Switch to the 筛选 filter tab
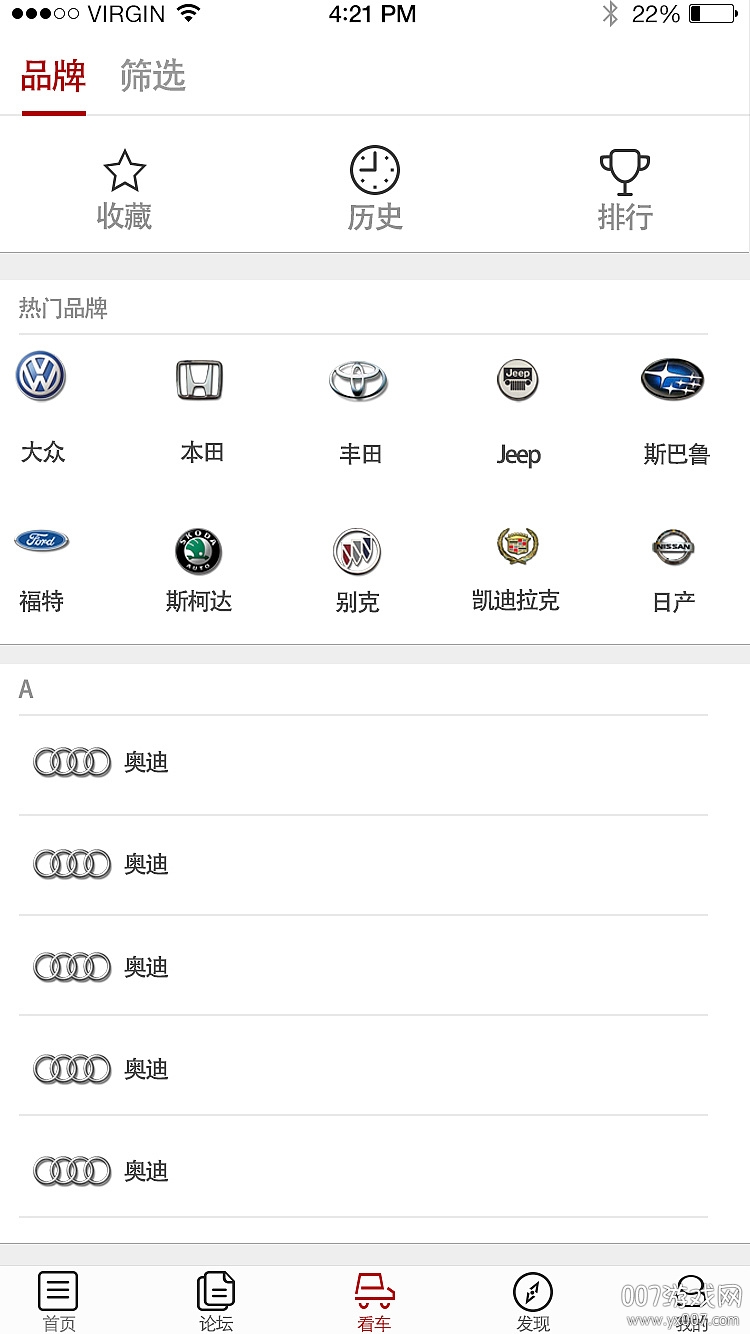 154,77
